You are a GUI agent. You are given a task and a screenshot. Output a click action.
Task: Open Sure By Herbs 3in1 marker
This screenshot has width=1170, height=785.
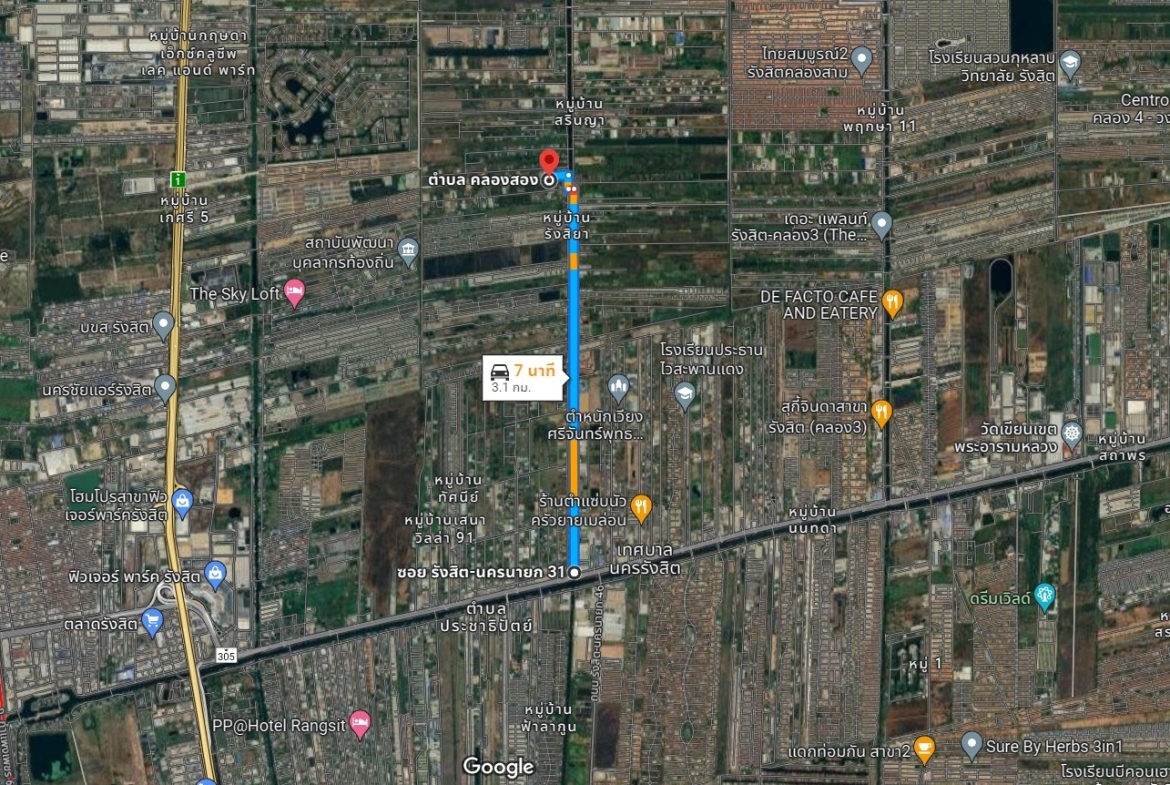tap(972, 745)
